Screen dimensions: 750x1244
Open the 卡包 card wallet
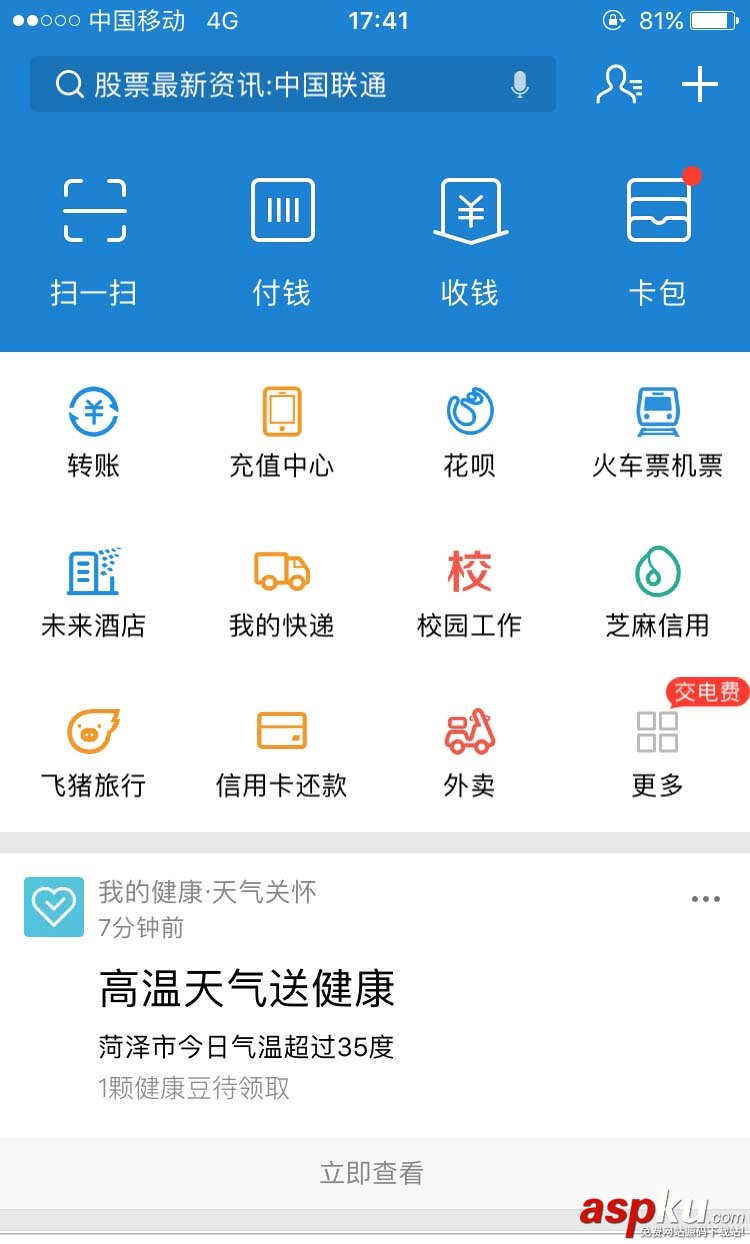coord(656,230)
